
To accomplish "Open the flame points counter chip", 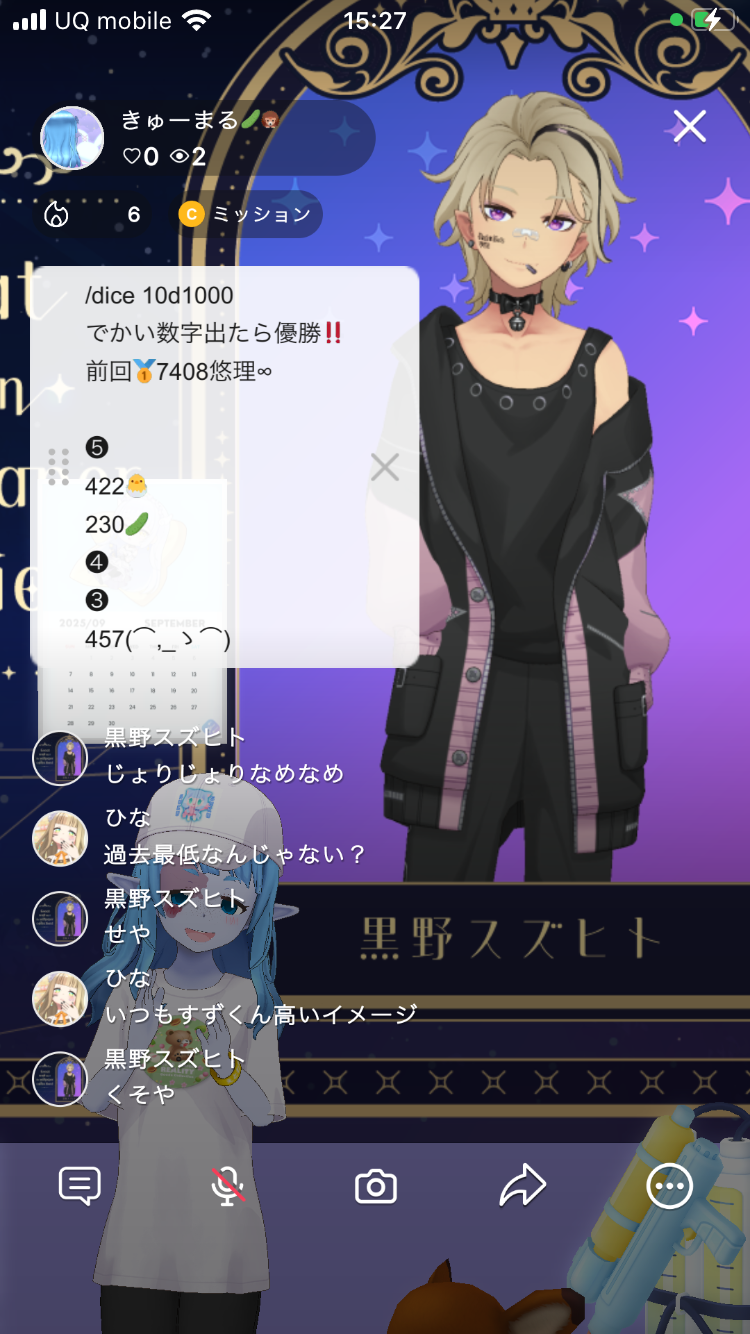I will (x=92, y=214).
